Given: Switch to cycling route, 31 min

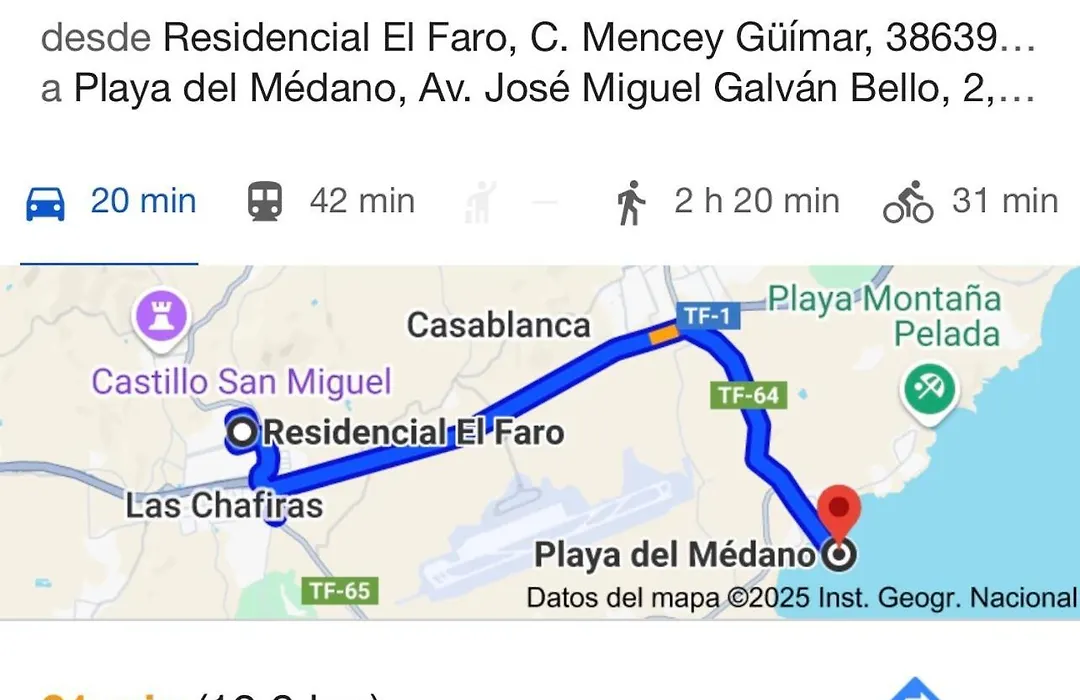Looking at the screenshot, I should (x=970, y=203).
